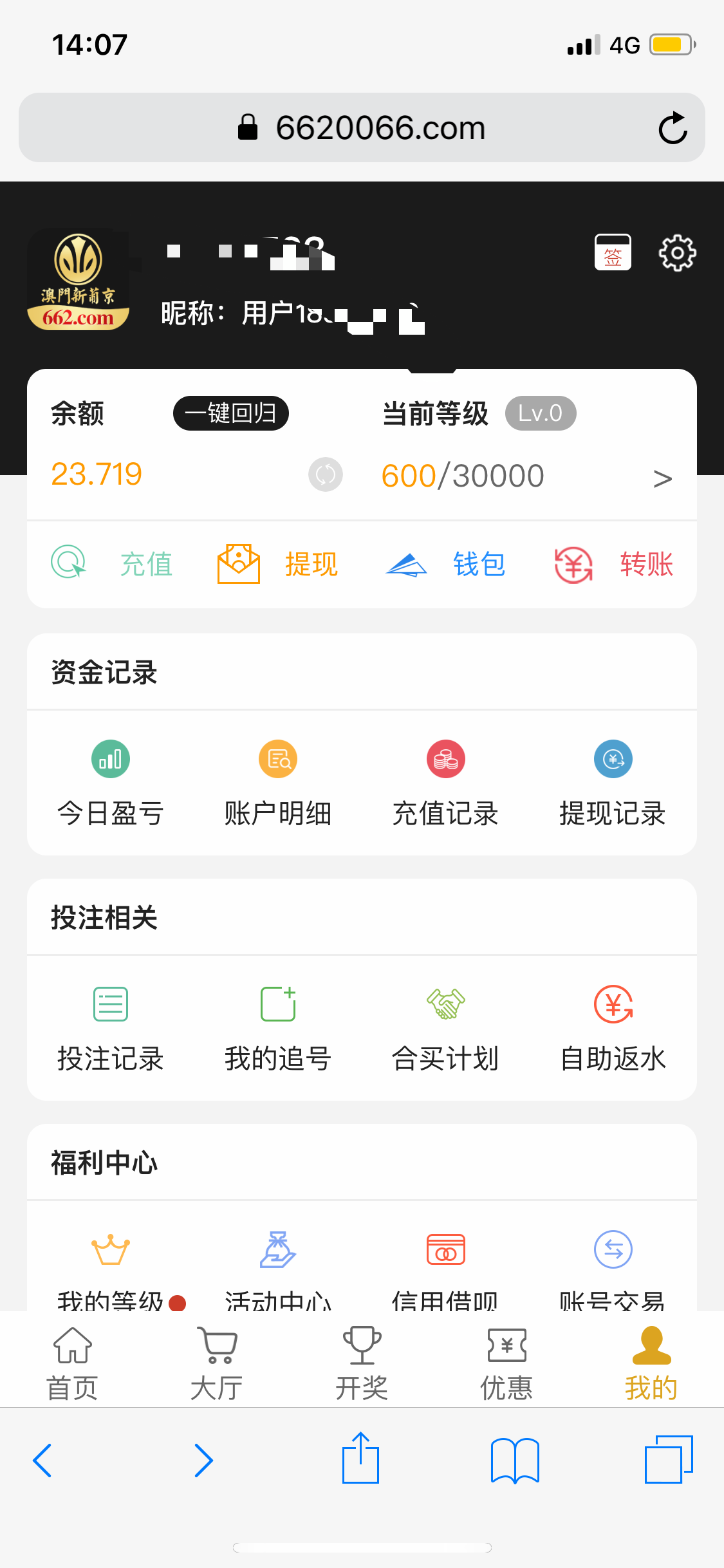This screenshot has height=1568, width=724.
Task: Tap 合买计划 handshake icon
Action: click(445, 1004)
